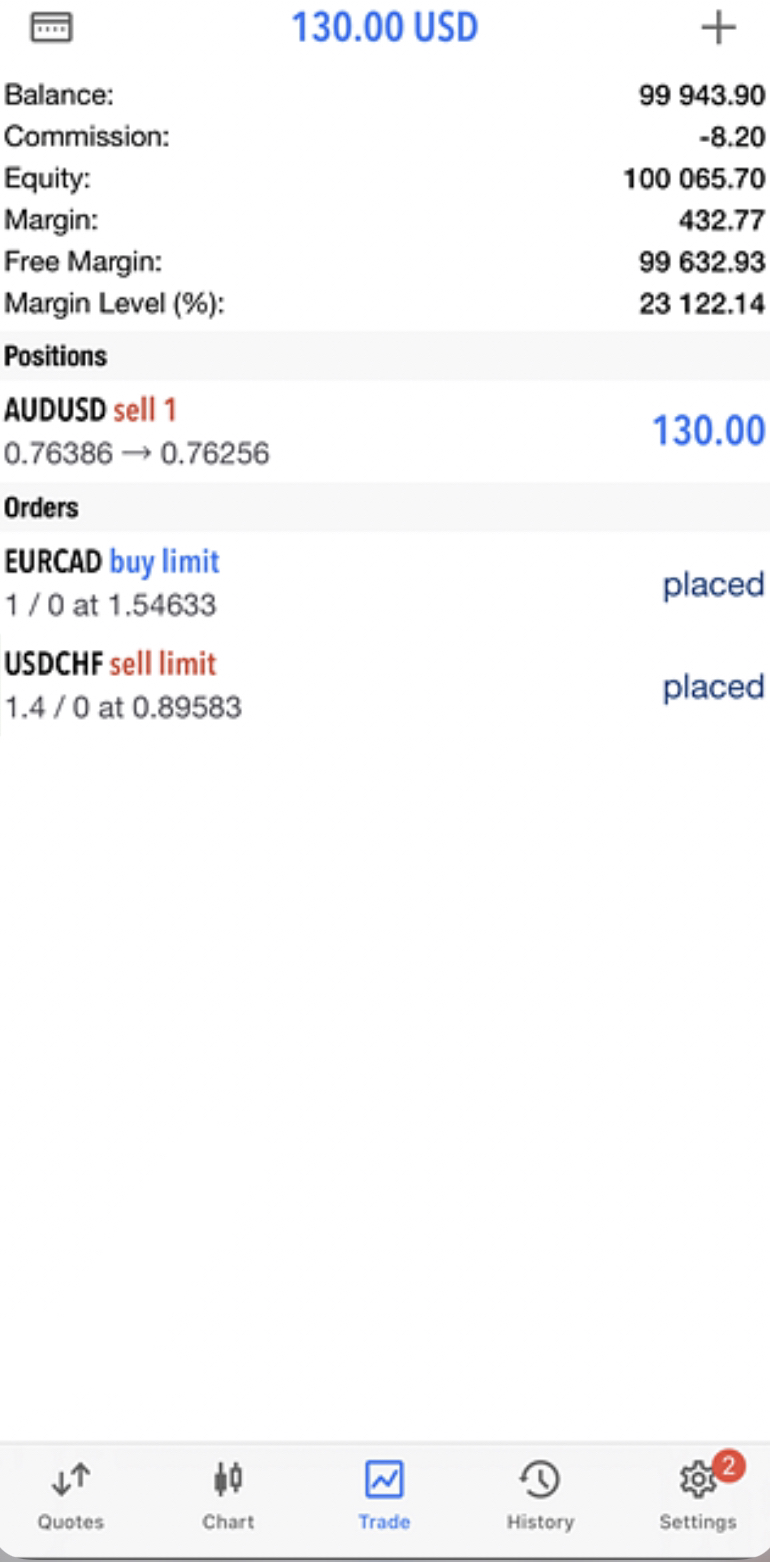Image resolution: width=770 pixels, height=1562 pixels.
Task: Add a new order with the plus icon
Action: tap(718, 27)
